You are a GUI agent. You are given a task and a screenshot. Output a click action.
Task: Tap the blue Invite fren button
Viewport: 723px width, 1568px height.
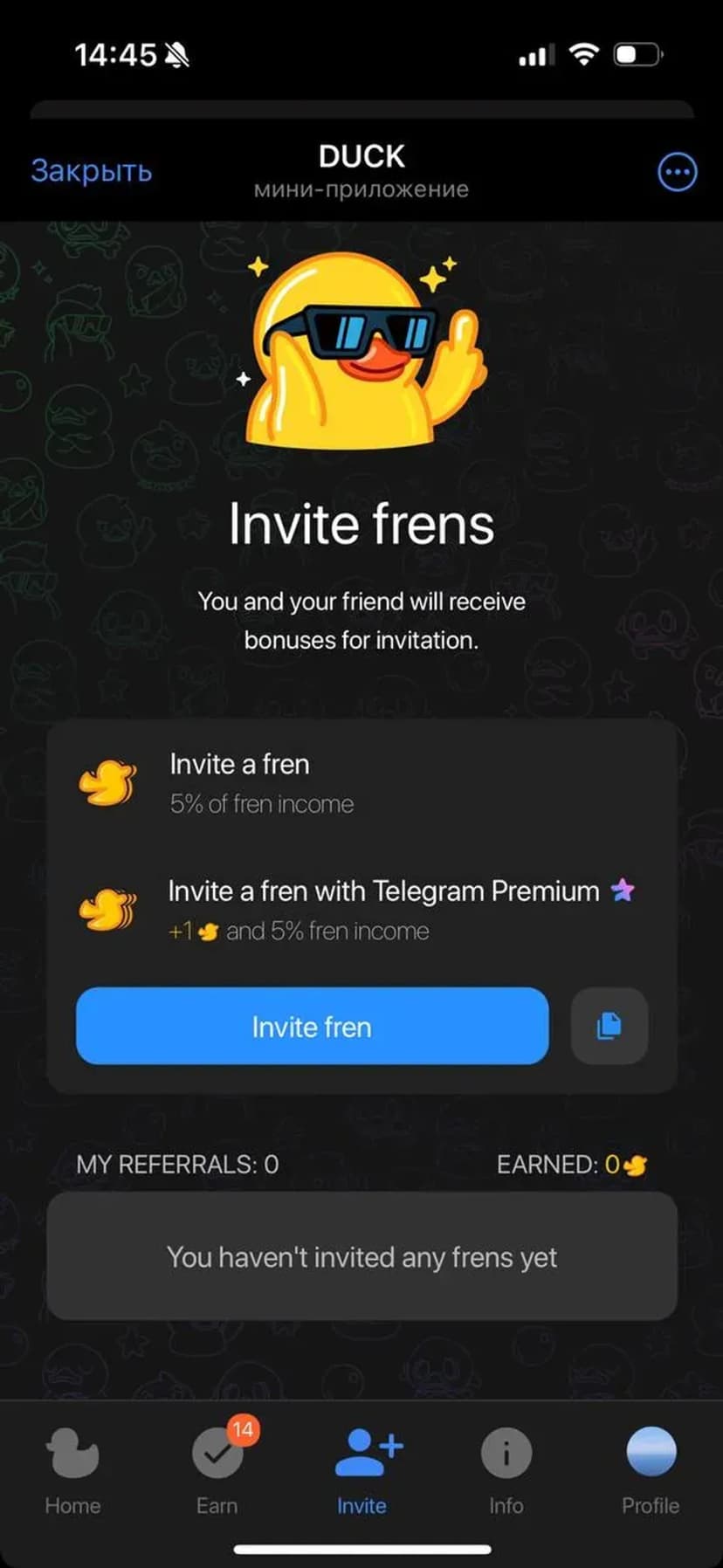312,1027
